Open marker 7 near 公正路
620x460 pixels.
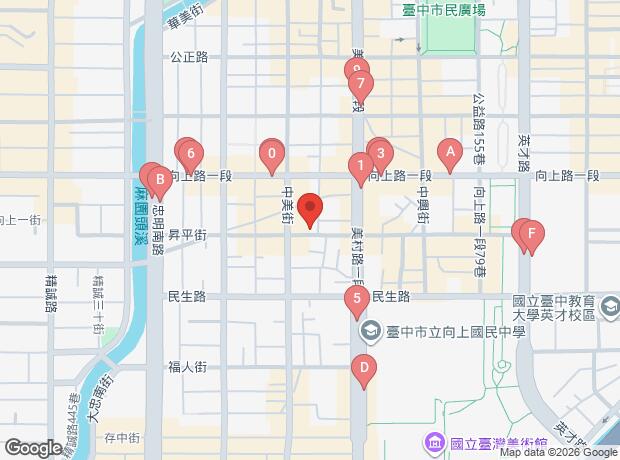tap(361, 85)
